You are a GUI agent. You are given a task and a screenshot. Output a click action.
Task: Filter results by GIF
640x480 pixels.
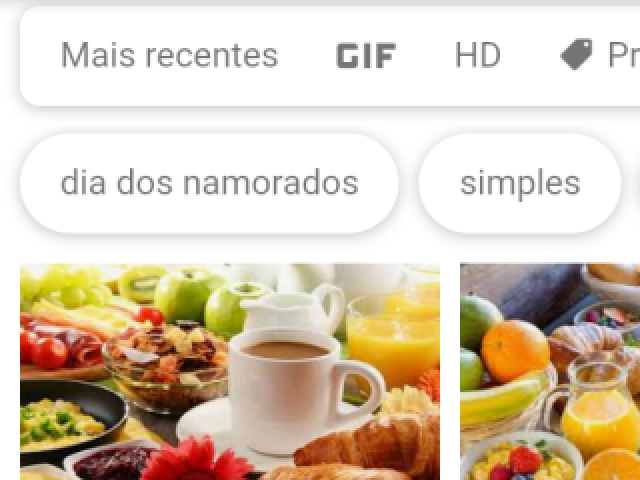(x=365, y=56)
